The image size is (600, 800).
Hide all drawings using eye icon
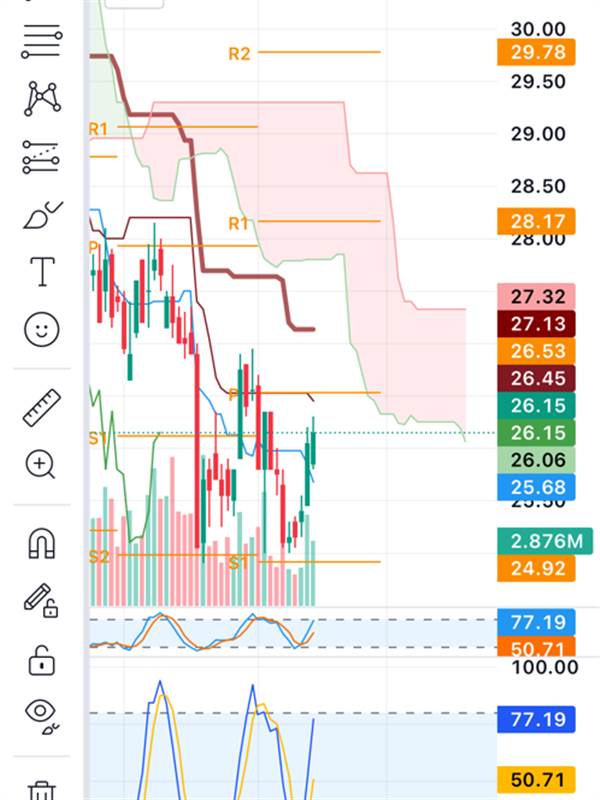pyautogui.click(x=42, y=716)
